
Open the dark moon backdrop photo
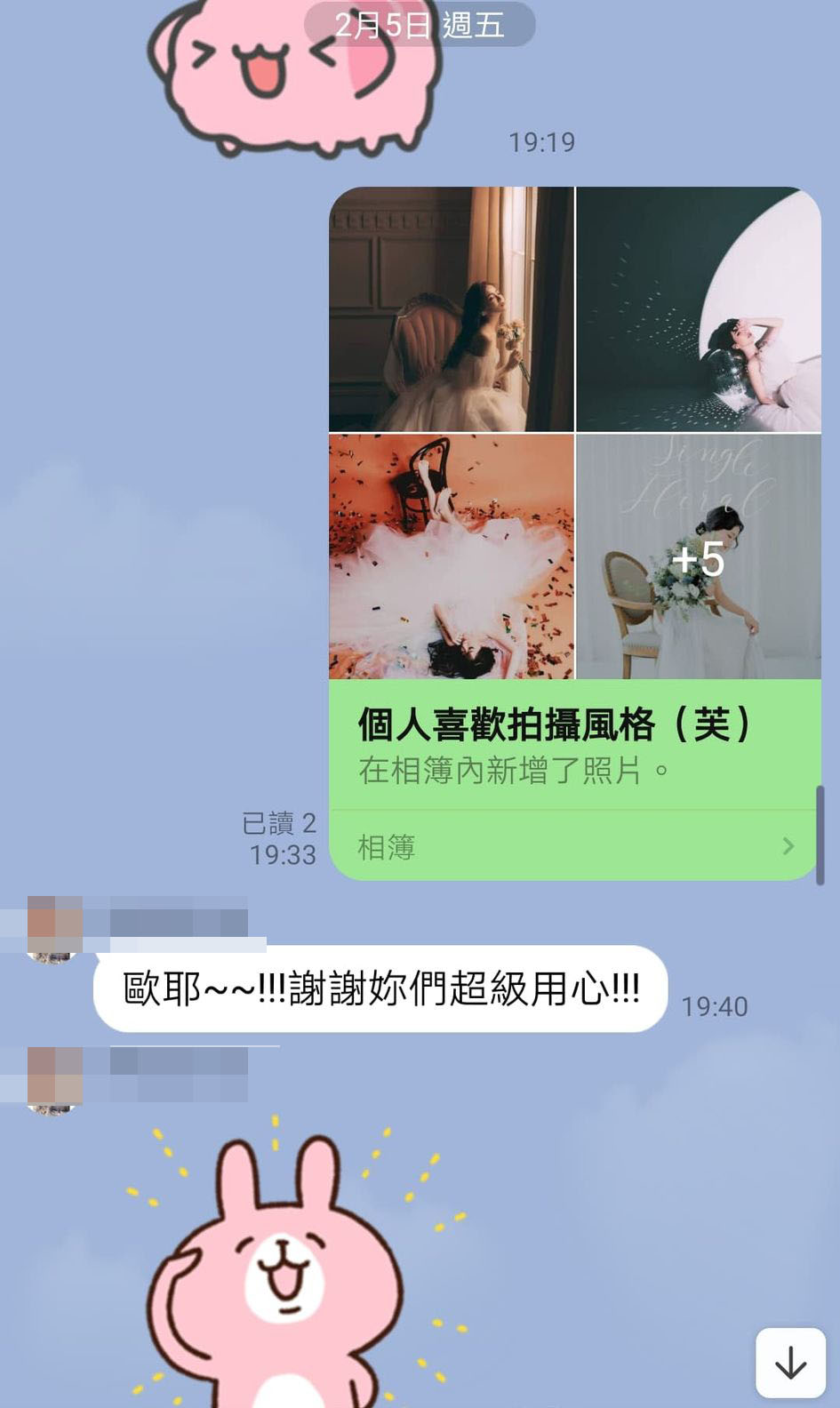[699, 309]
